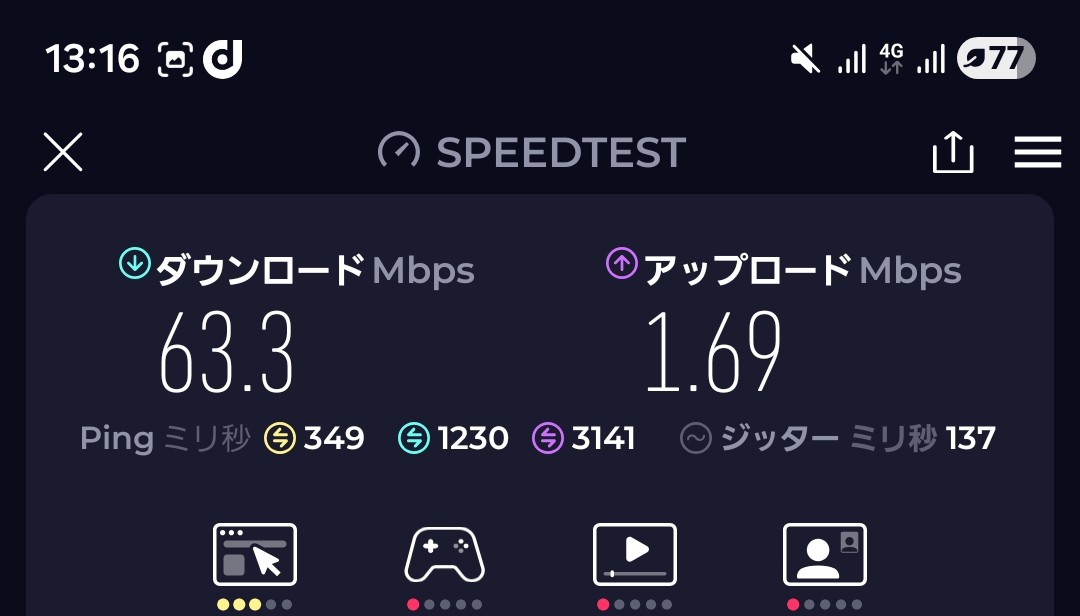Close the speed test results
Image resolution: width=1080 pixels, height=616 pixels.
(63, 153)
